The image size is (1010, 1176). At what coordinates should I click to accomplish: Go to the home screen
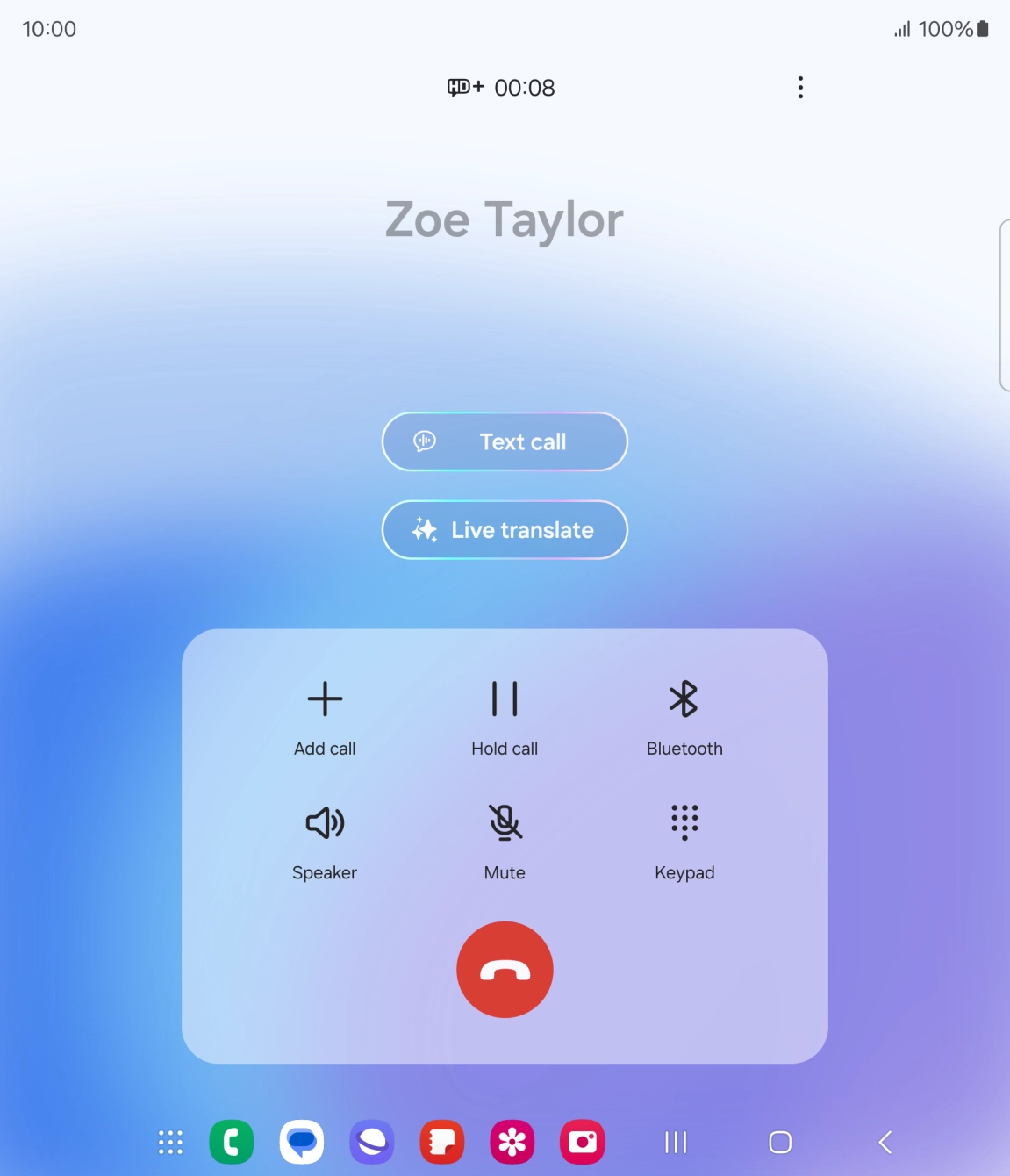coord(780,1142)
